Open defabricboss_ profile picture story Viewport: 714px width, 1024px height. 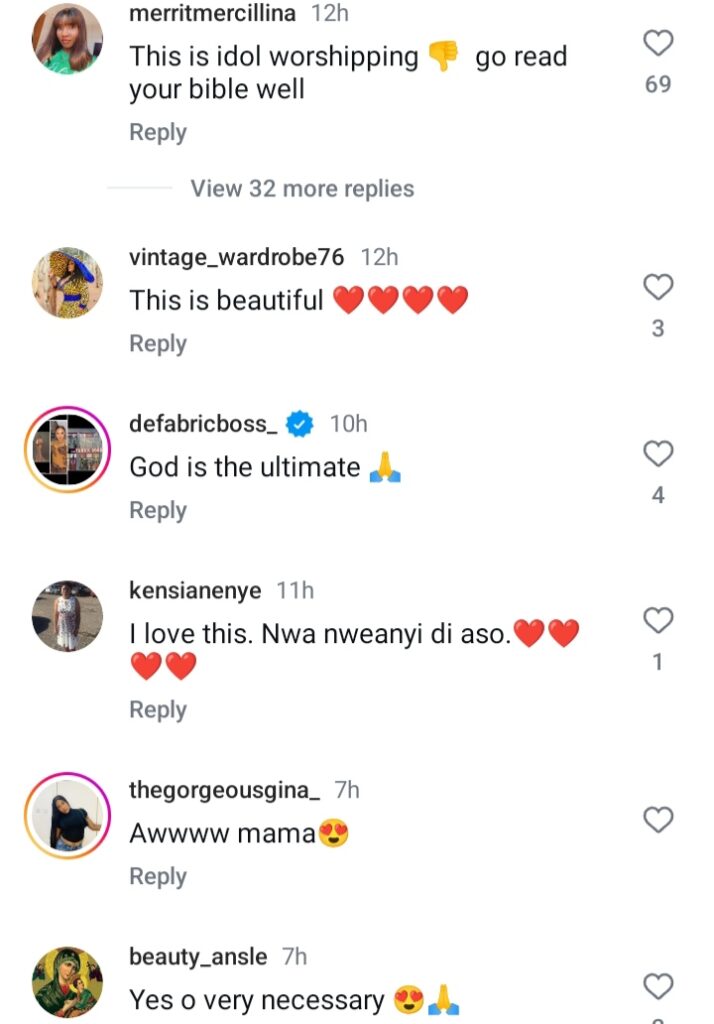pyautogui.click(x=67, y=450)
